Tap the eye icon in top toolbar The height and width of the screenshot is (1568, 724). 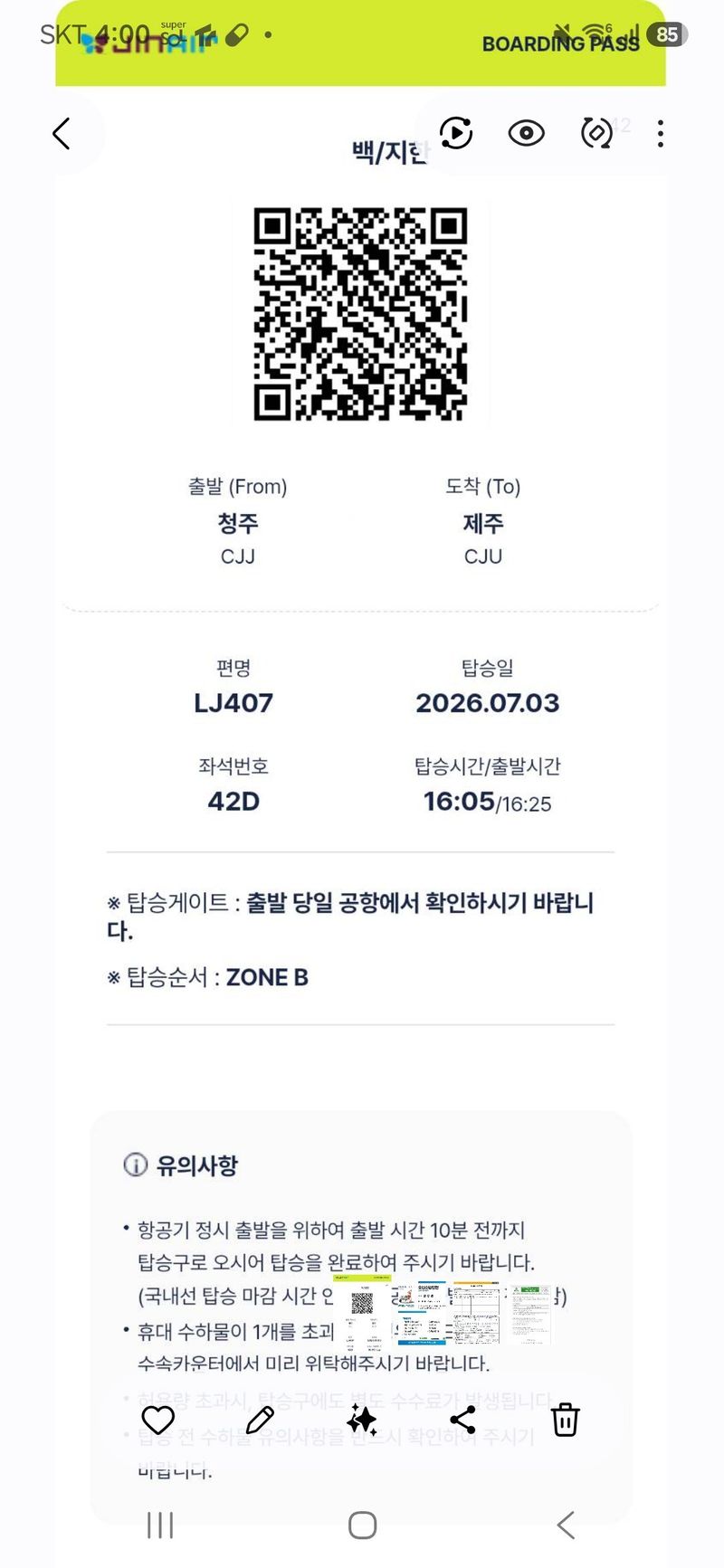pyautogui.click(x=526, y=134)
